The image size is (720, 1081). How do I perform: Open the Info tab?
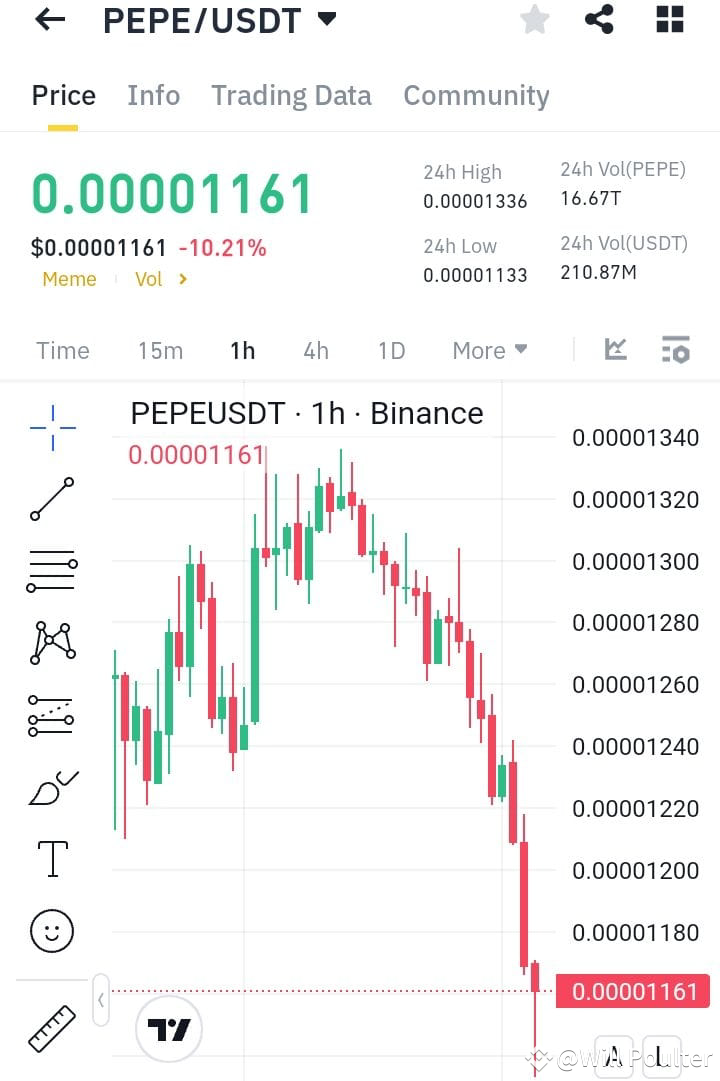point(153,95)
